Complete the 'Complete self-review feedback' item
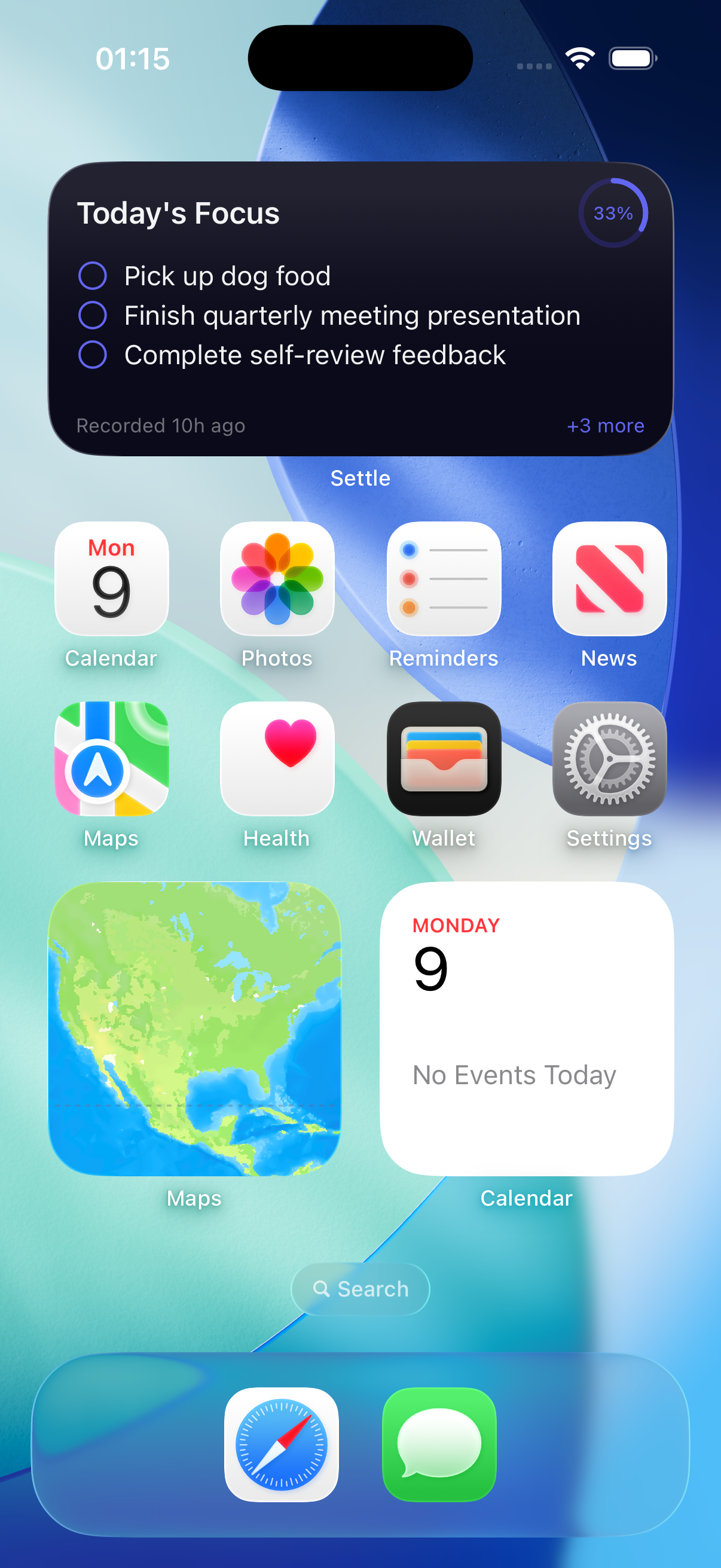Viewport: 721px width, 1568px height. (x=93, y=355)
